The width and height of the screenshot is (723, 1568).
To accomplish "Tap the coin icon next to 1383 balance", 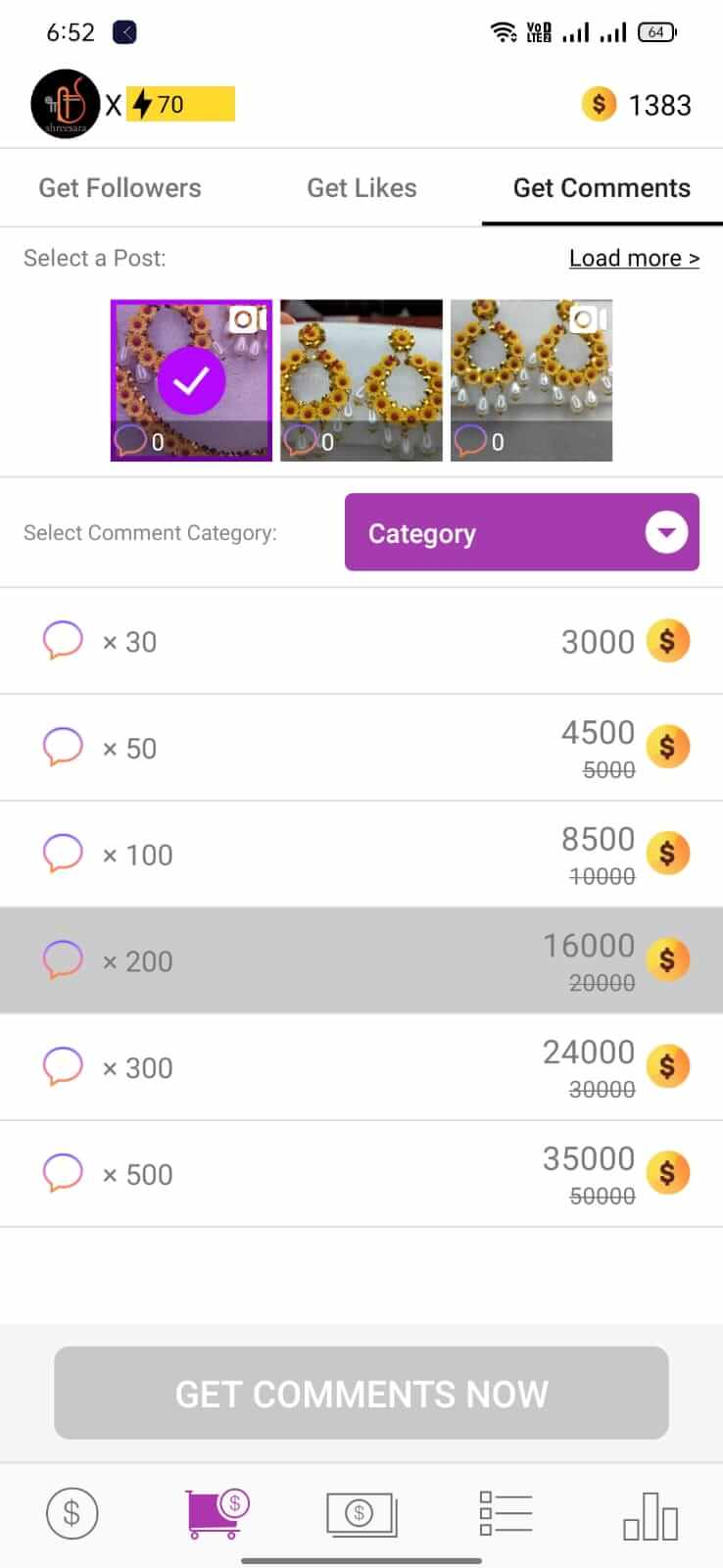I will tap(598, 104).
